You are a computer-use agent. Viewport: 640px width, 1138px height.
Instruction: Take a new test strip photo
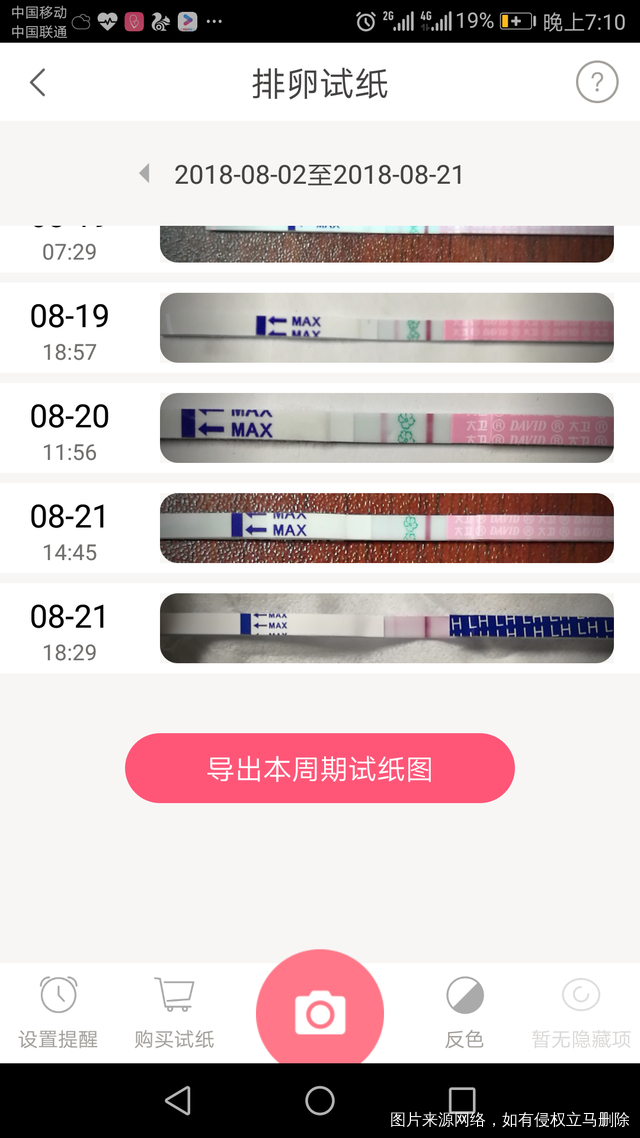[320, 1012]
